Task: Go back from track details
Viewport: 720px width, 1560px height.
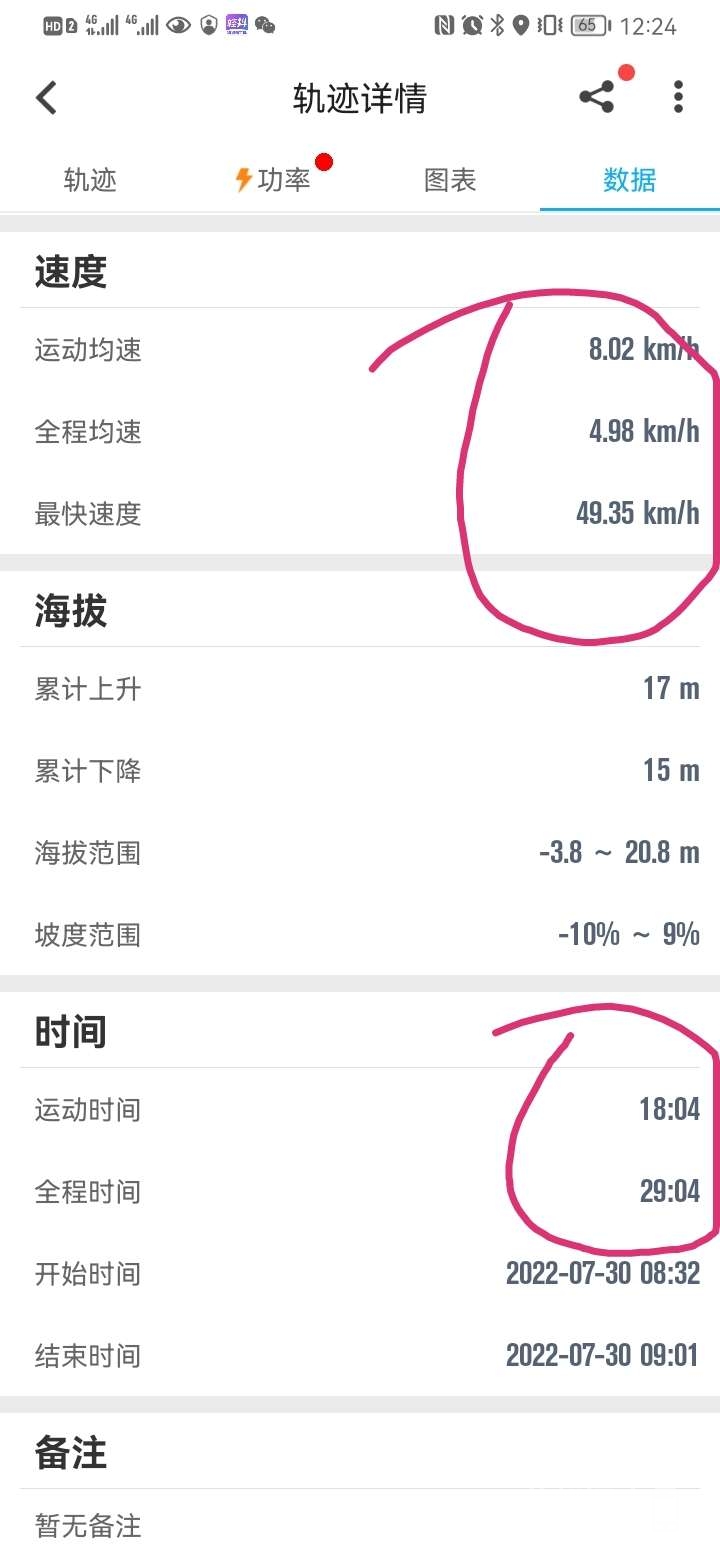Action: tap(46, 98)
